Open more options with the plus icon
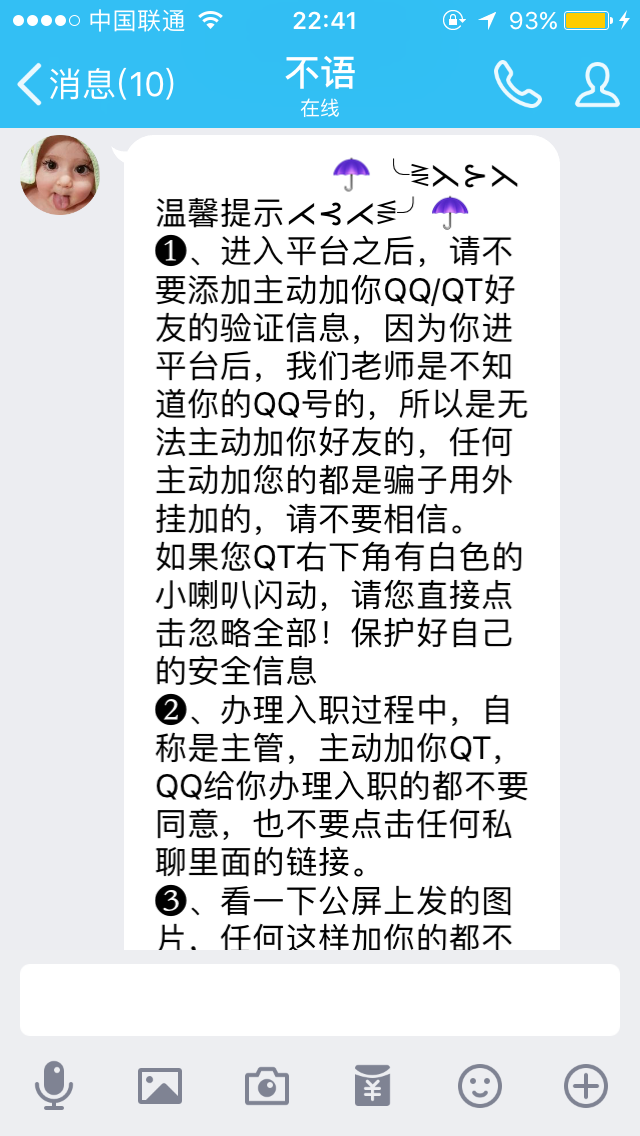Image resolution: width=640 pixels, height=1136 pixels. tap(585, 1085)
